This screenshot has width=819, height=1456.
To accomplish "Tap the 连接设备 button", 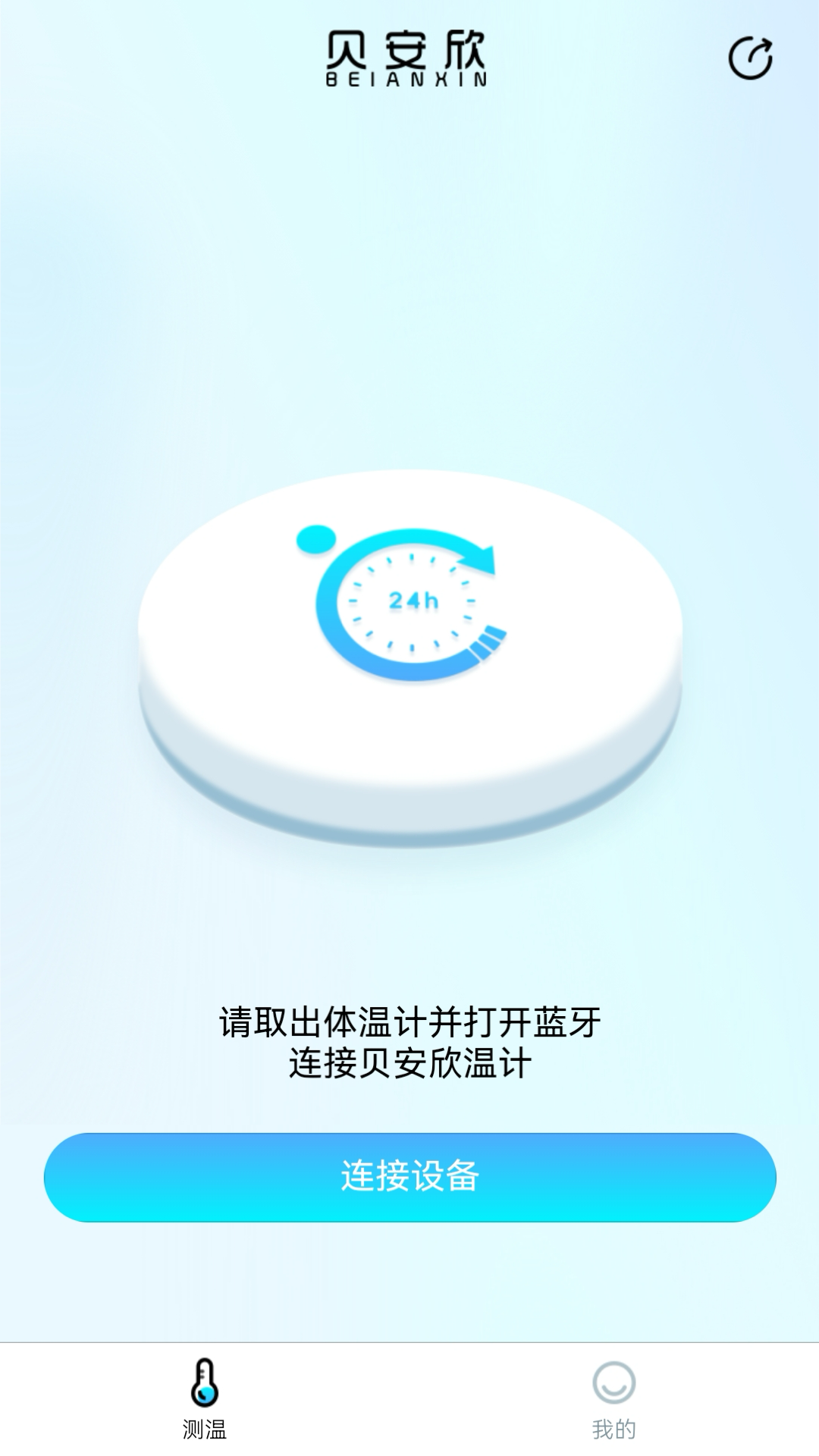I will 409,1177.
